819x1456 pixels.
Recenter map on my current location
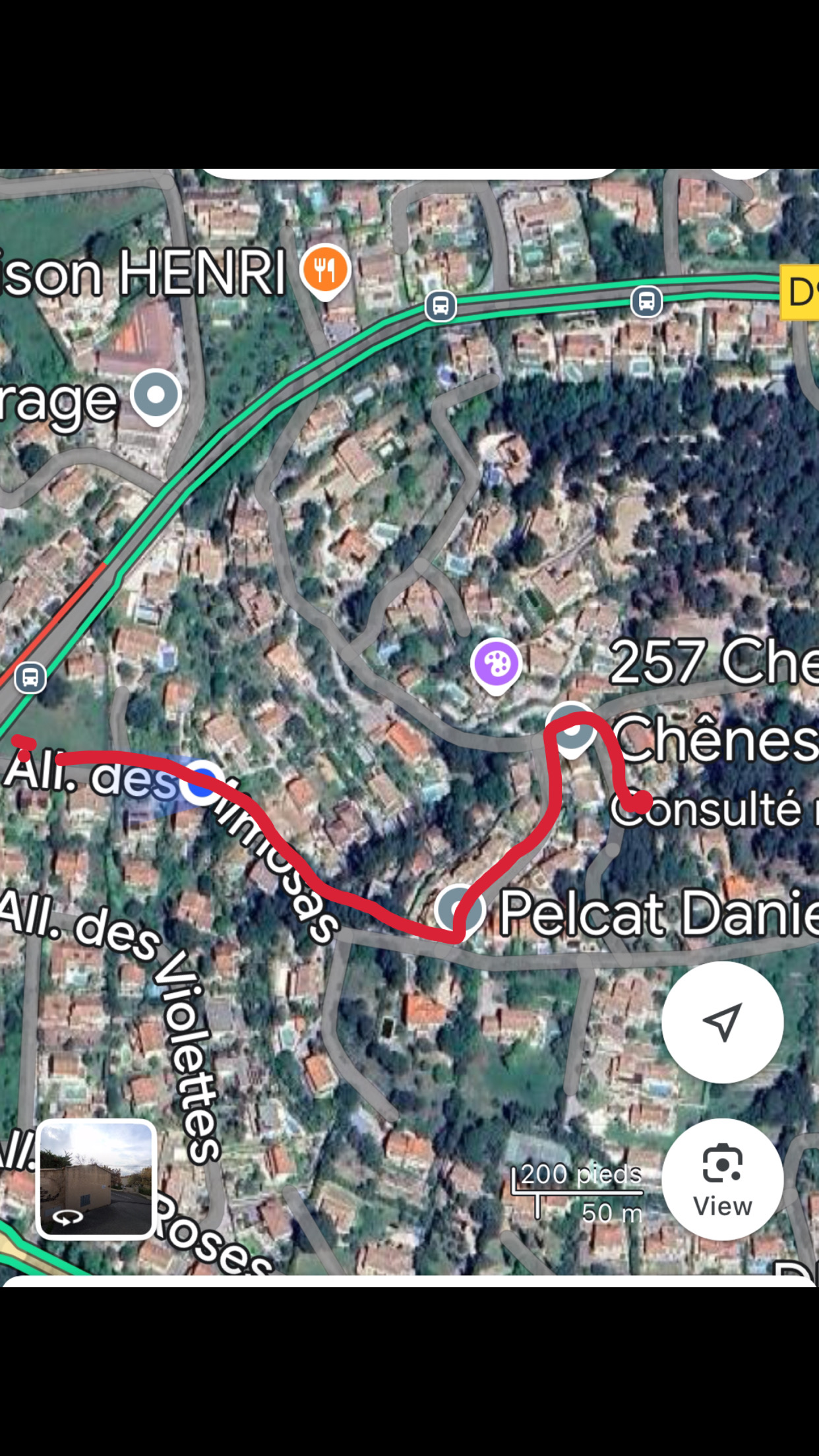[722, 1022]
